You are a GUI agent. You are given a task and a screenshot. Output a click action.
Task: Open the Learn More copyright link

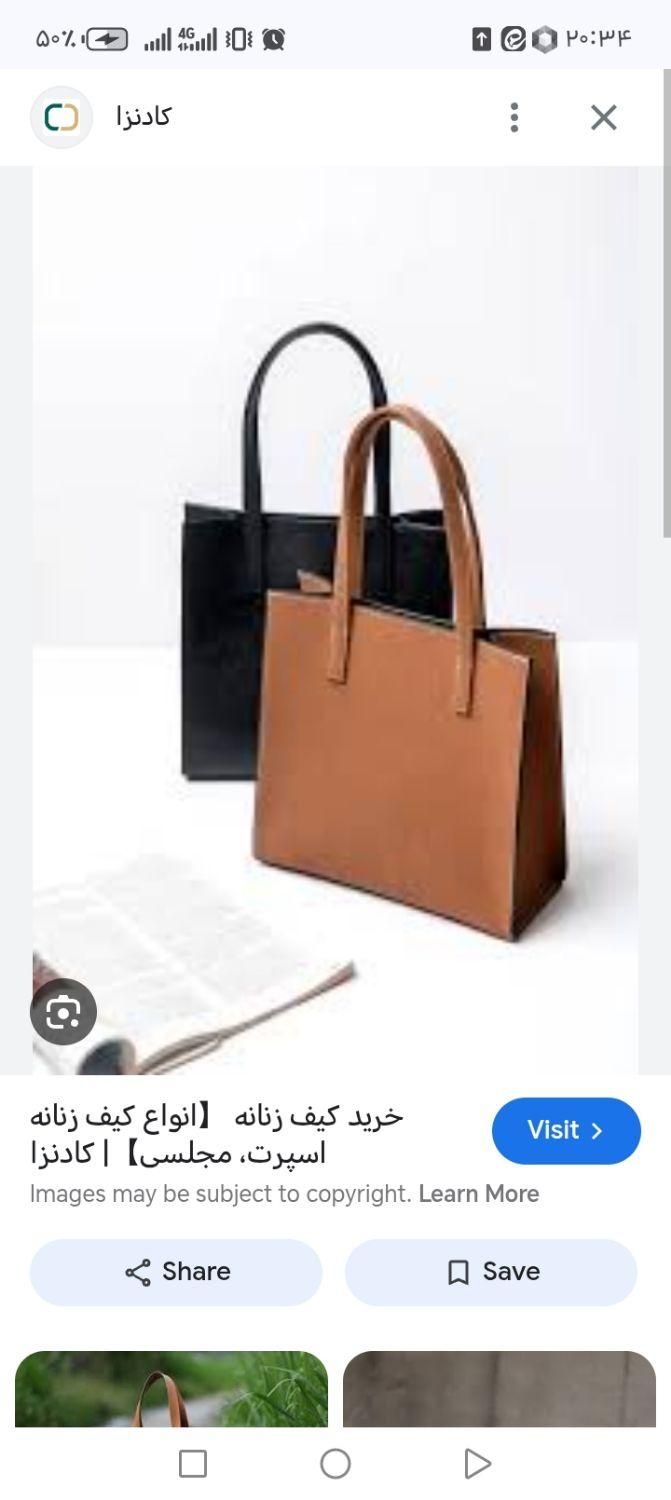(478, 1193)
